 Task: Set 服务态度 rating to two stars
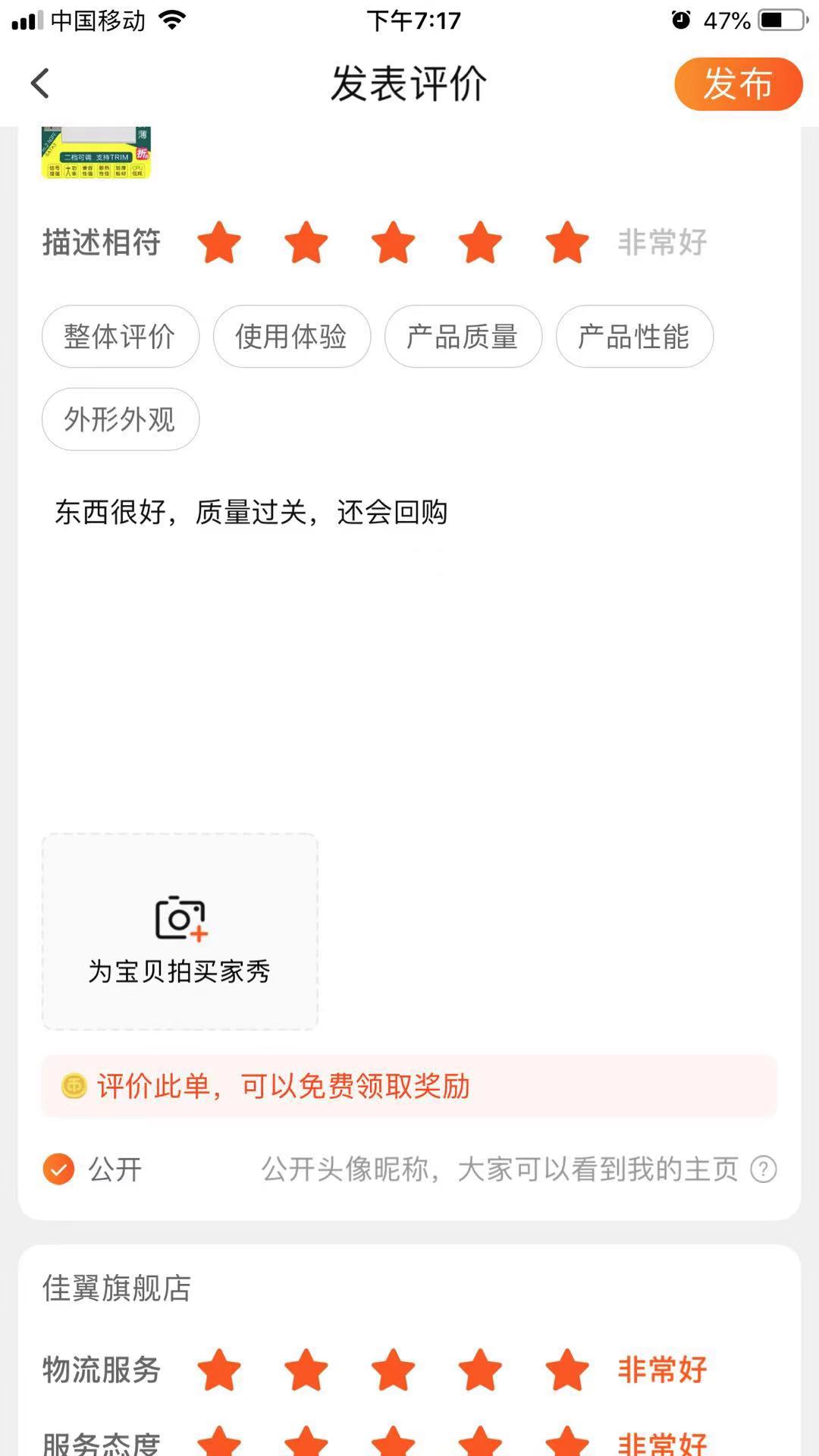point(306,1439)
